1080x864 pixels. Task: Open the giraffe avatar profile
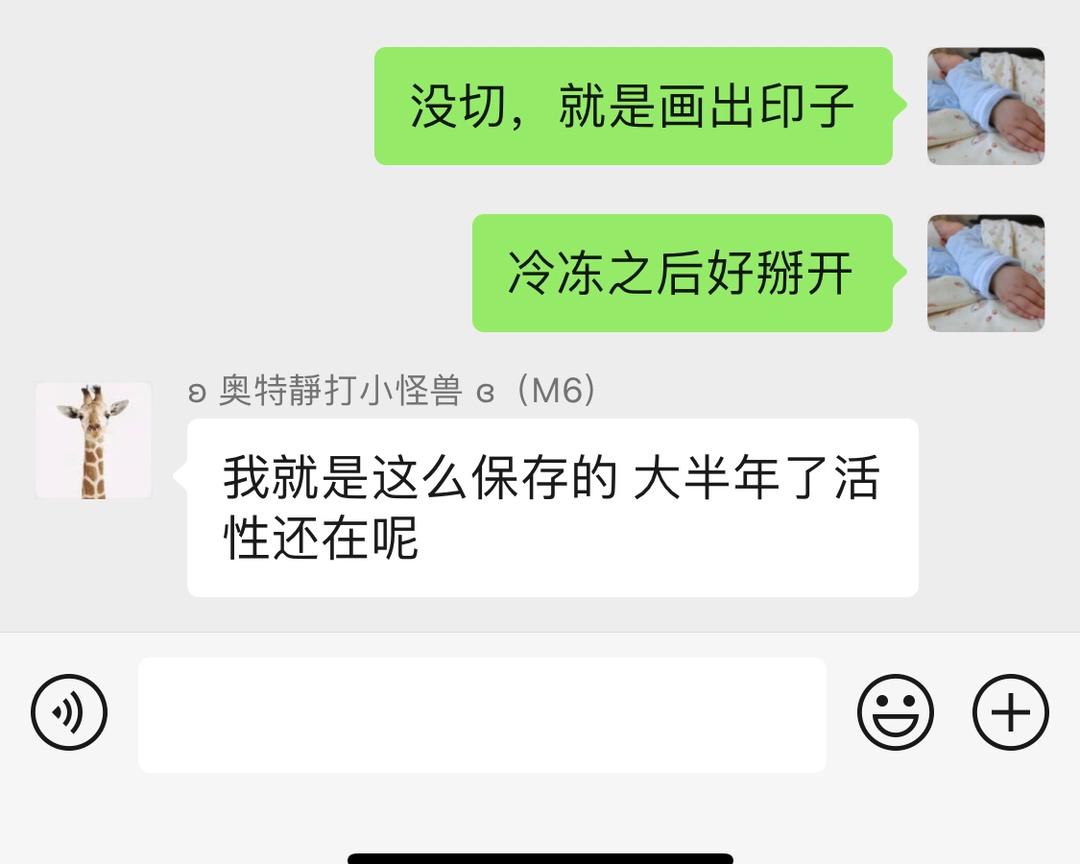[x=94, y=440]
